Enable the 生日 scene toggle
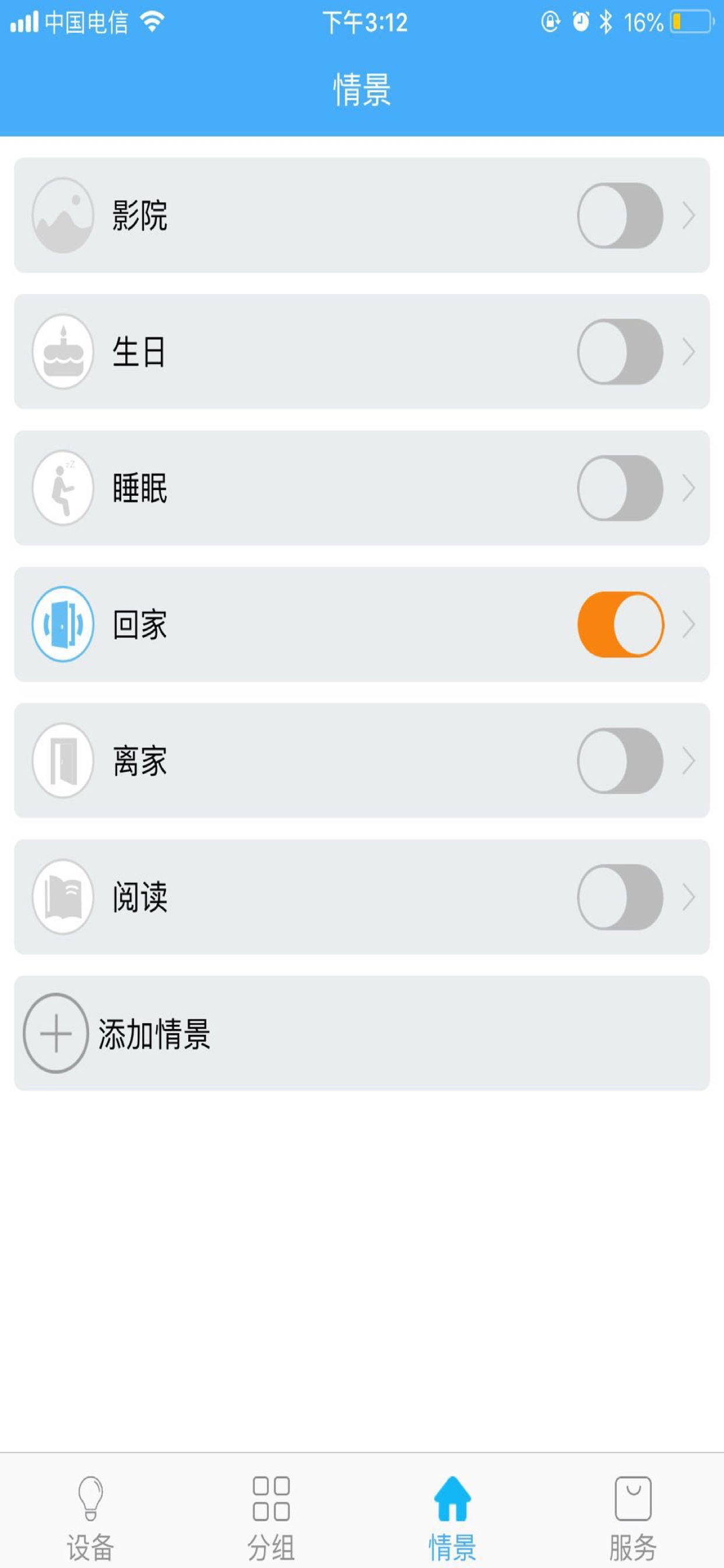Screen dimensions: 724x1568 pos(620,352)
